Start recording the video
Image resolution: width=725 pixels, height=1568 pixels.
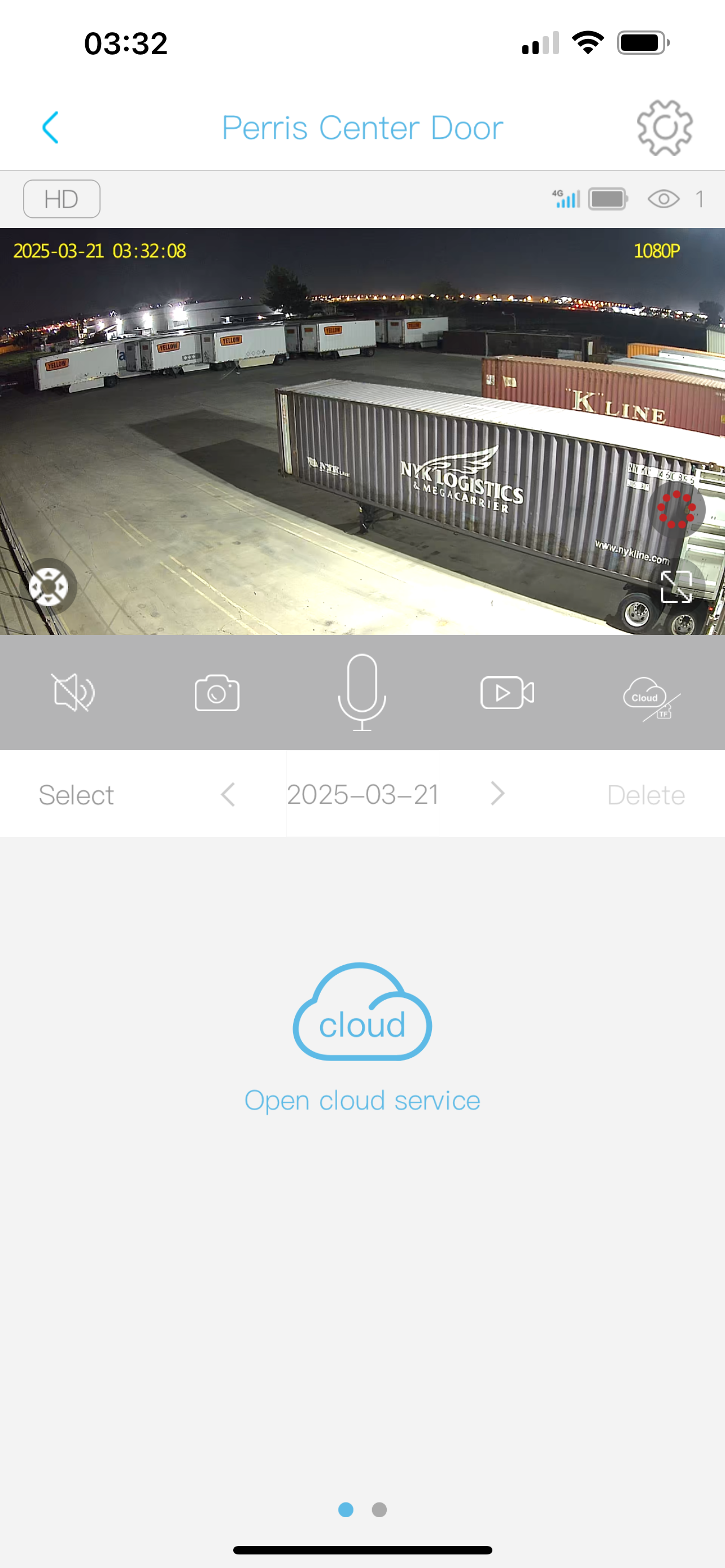(507, 693)
